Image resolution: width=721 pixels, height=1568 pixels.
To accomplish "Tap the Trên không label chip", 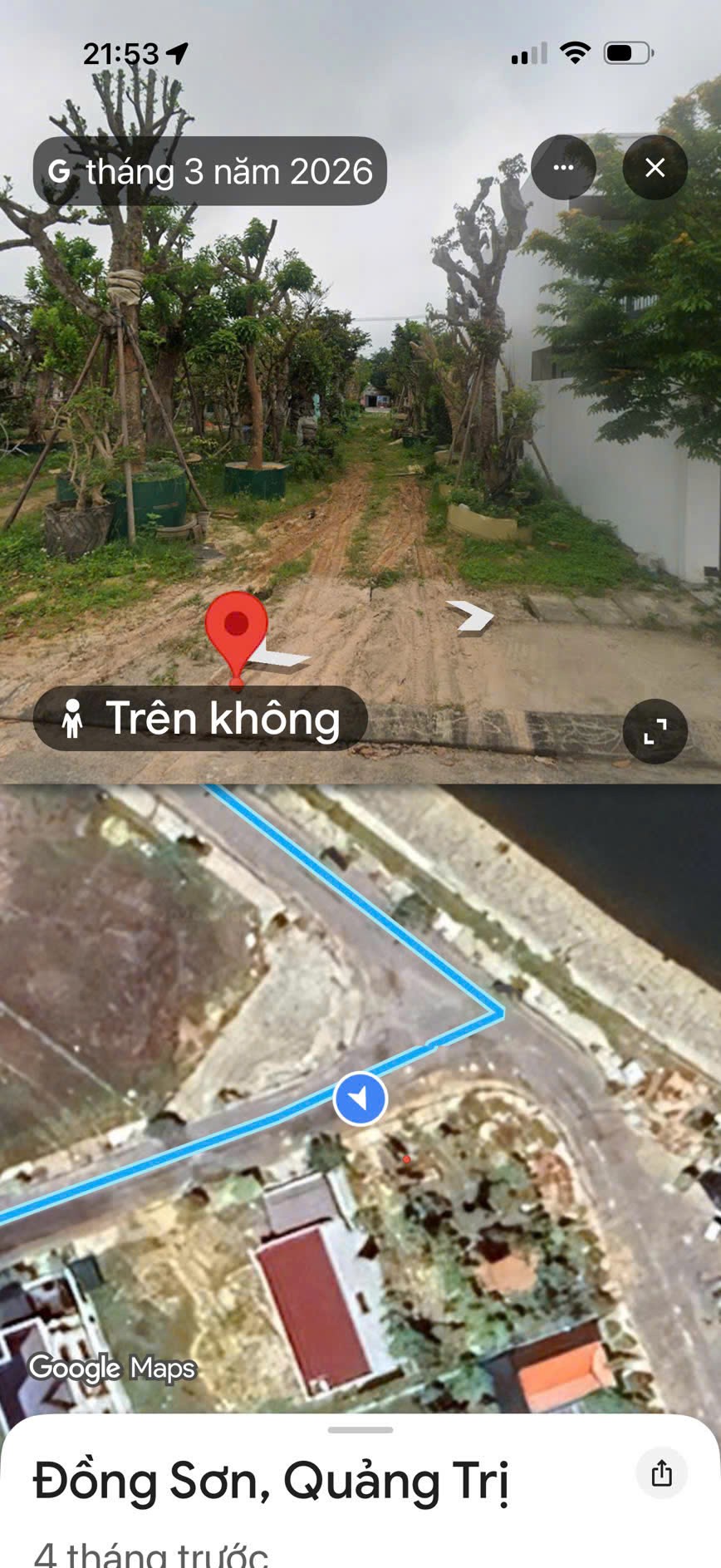I will tap(200, 719).
